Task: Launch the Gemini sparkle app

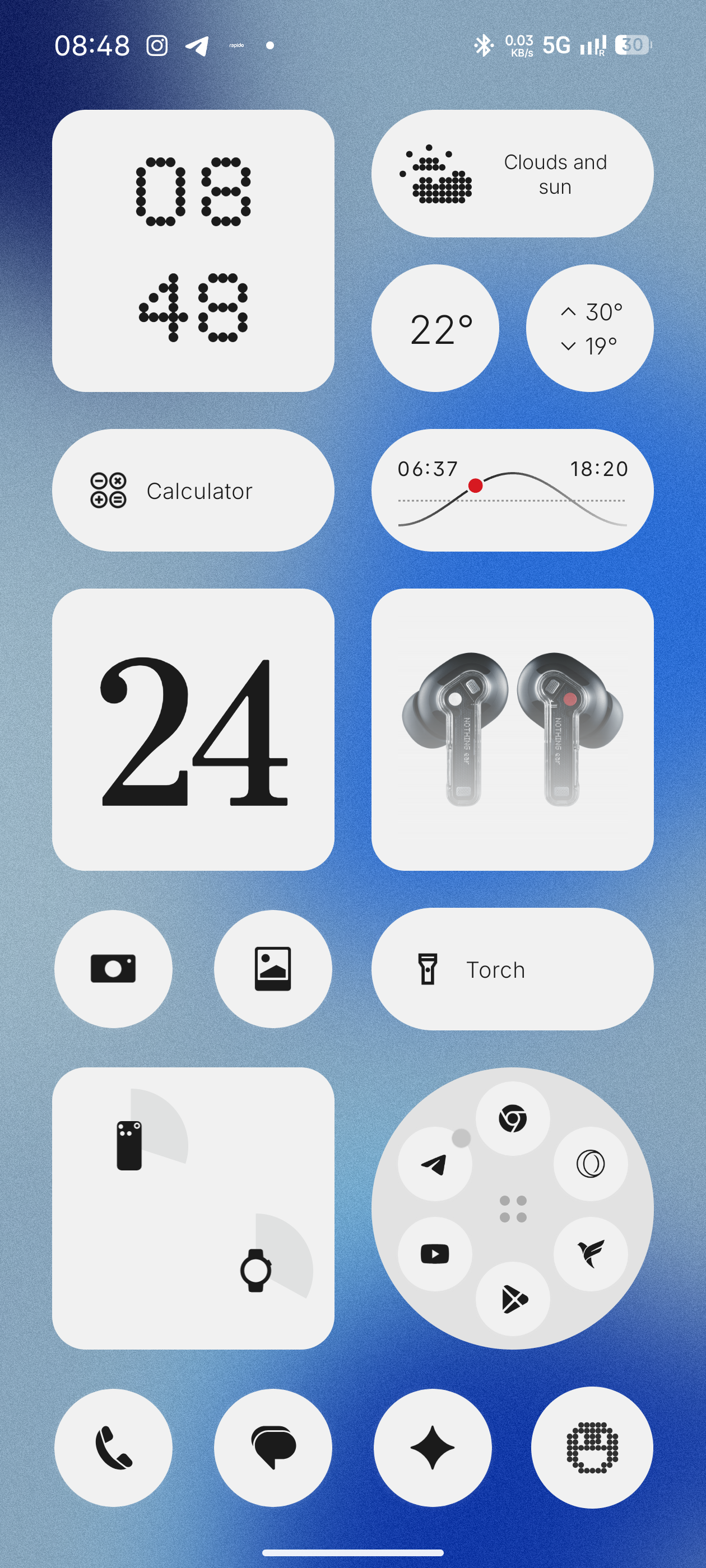Action: [432, 1447]
